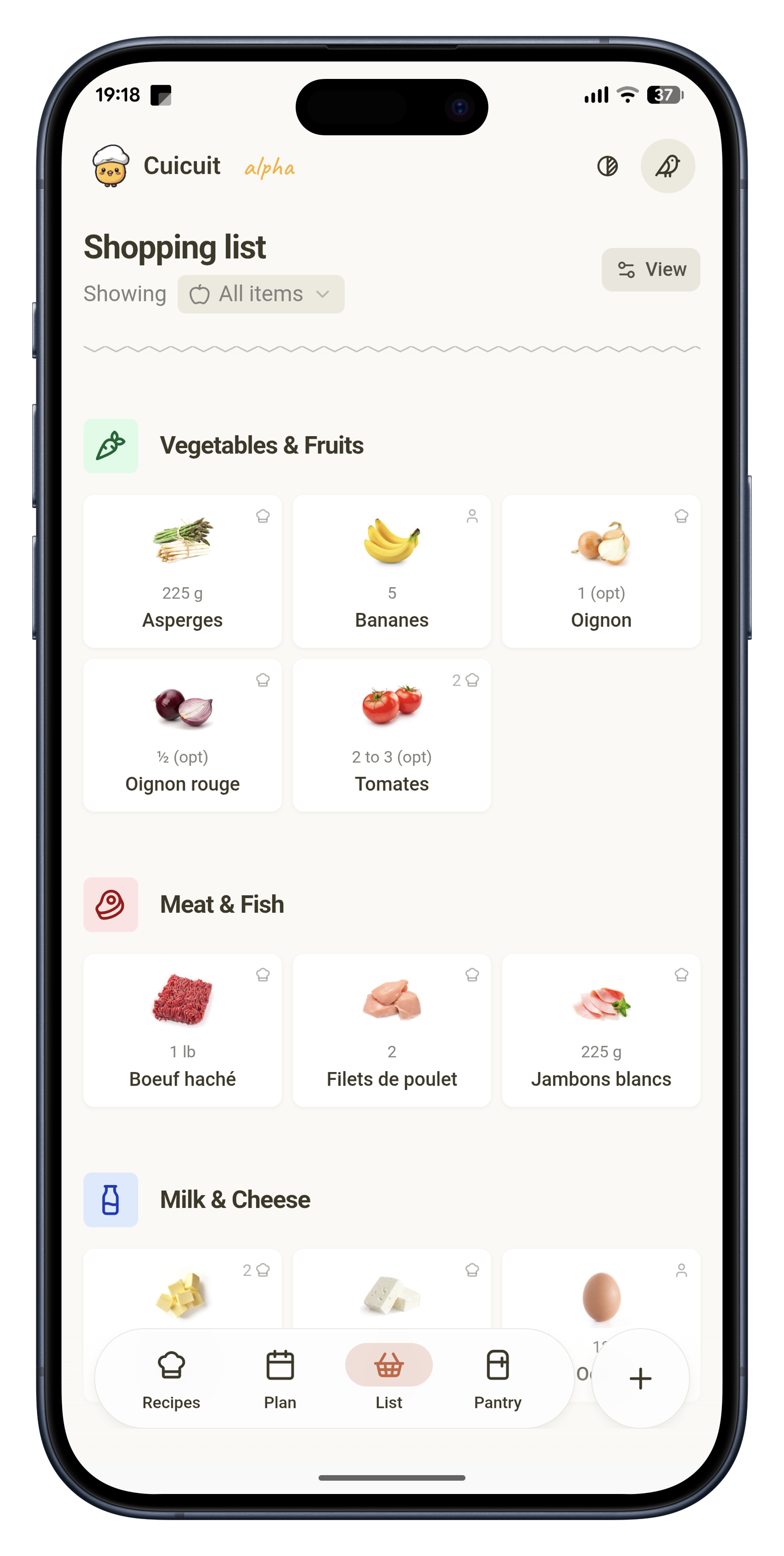This screenshot has height=1556, width=784.
Task: Open the Oignon rouge card
Action: tap(182, 735)
